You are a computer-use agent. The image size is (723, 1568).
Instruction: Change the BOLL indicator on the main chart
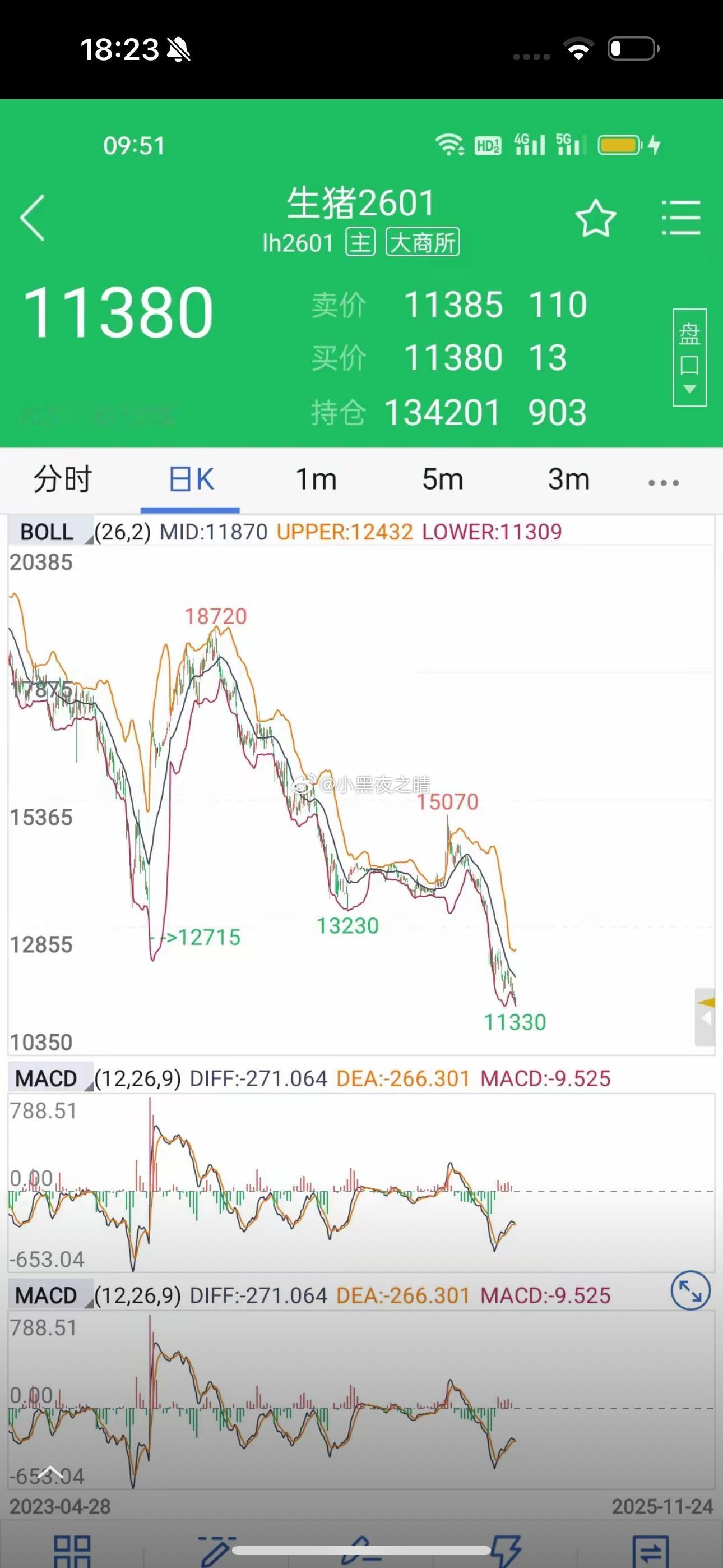[x=49, y=532]
